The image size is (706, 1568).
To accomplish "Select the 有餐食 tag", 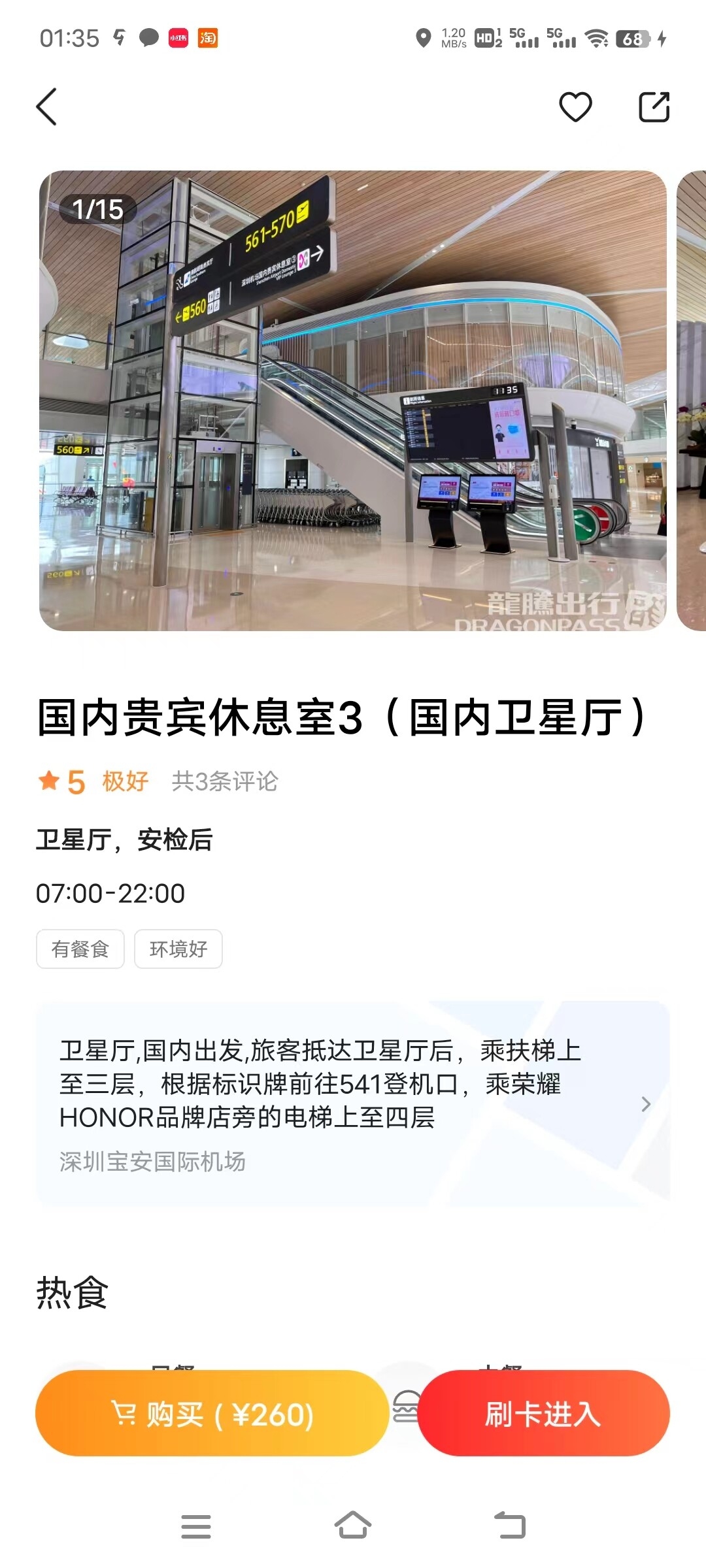I will 80,949.
